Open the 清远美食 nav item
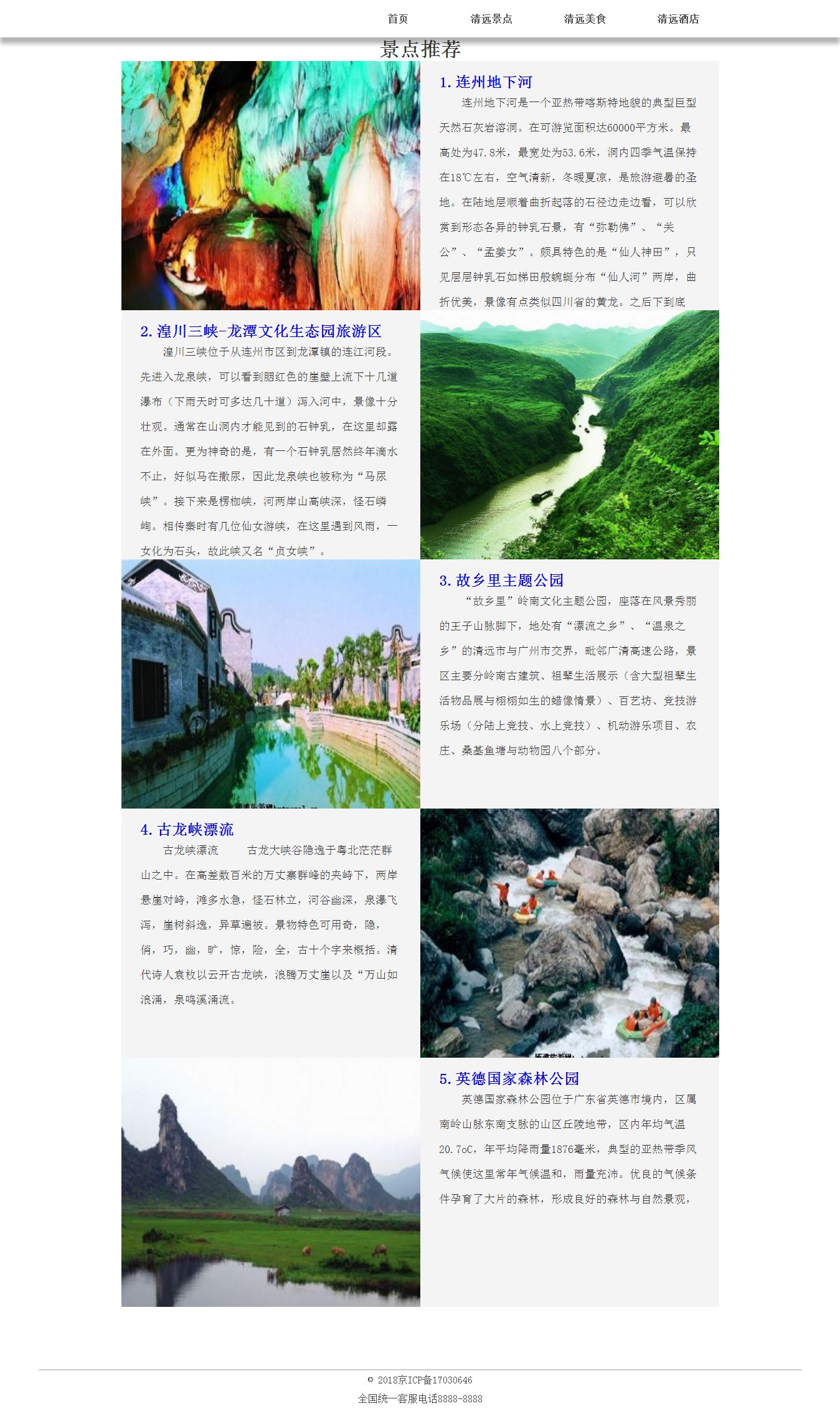 pyautogui.click(x=584, y=19)
